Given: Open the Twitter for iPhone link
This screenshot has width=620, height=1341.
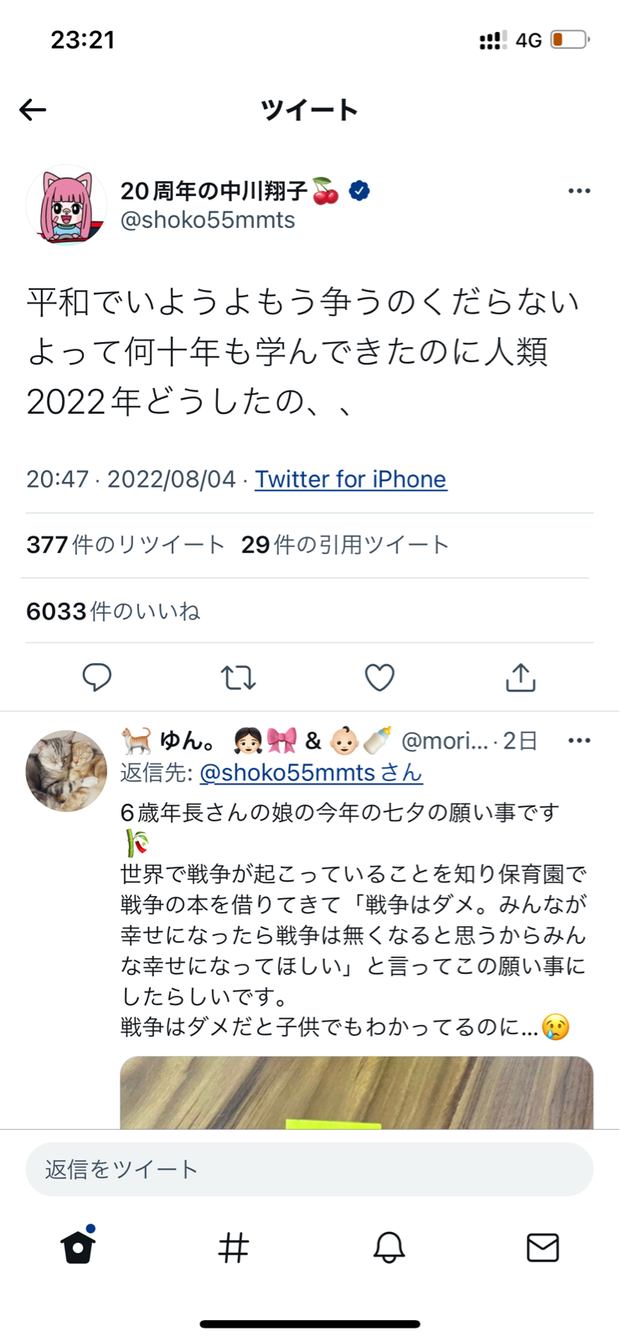Looking at the screenshot, I should (350, 479).
